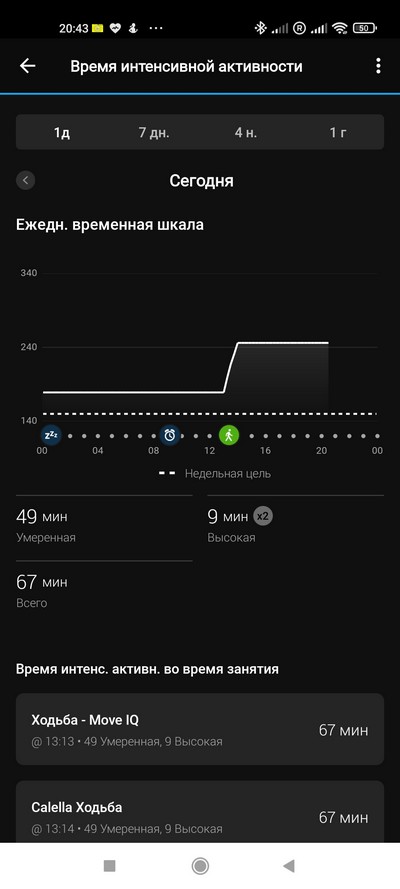
Task: Switch to the 7 дн. tab
Action: [x=154, y=133]
